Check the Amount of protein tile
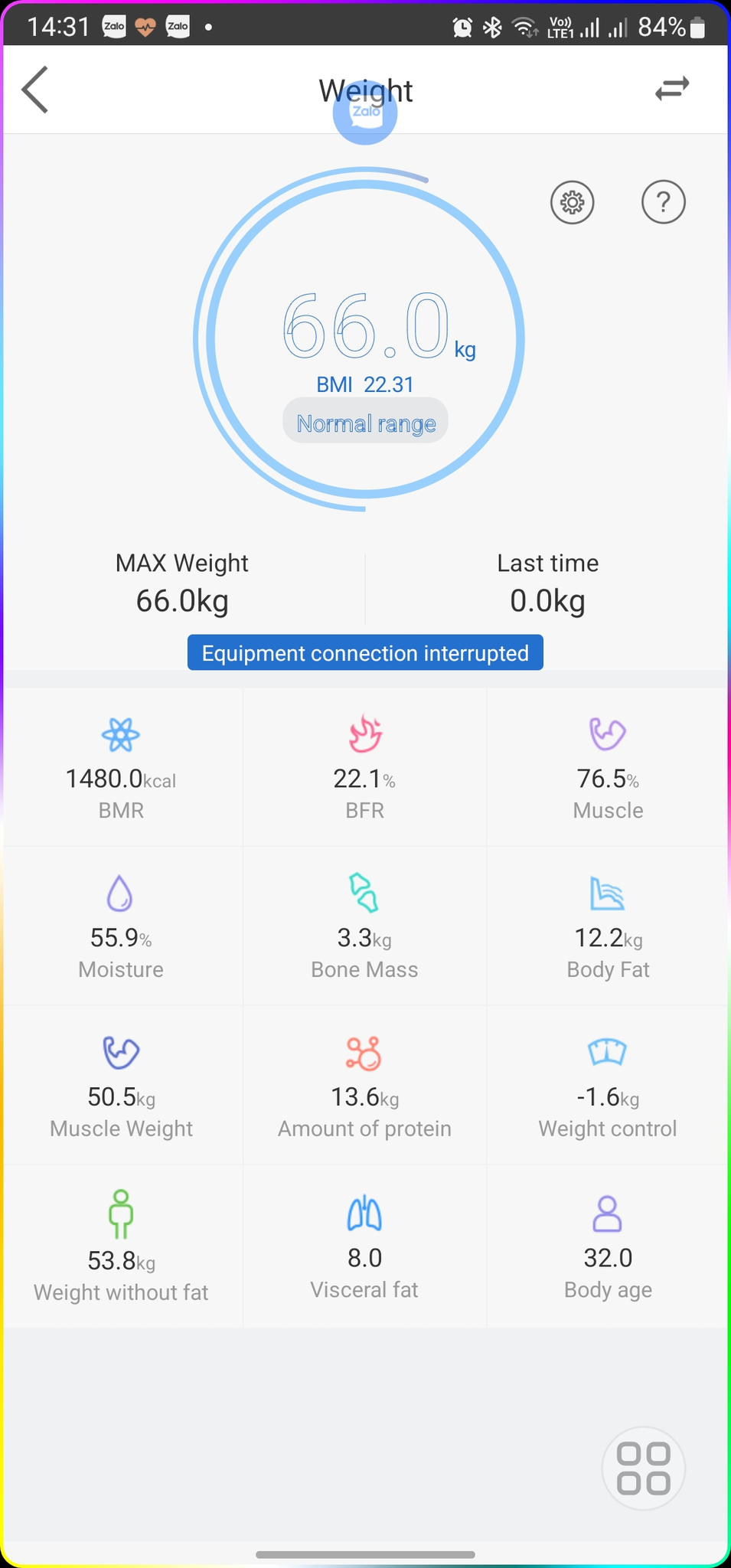This screenshot has height=1568, width=731. (x=364, y=1086)
